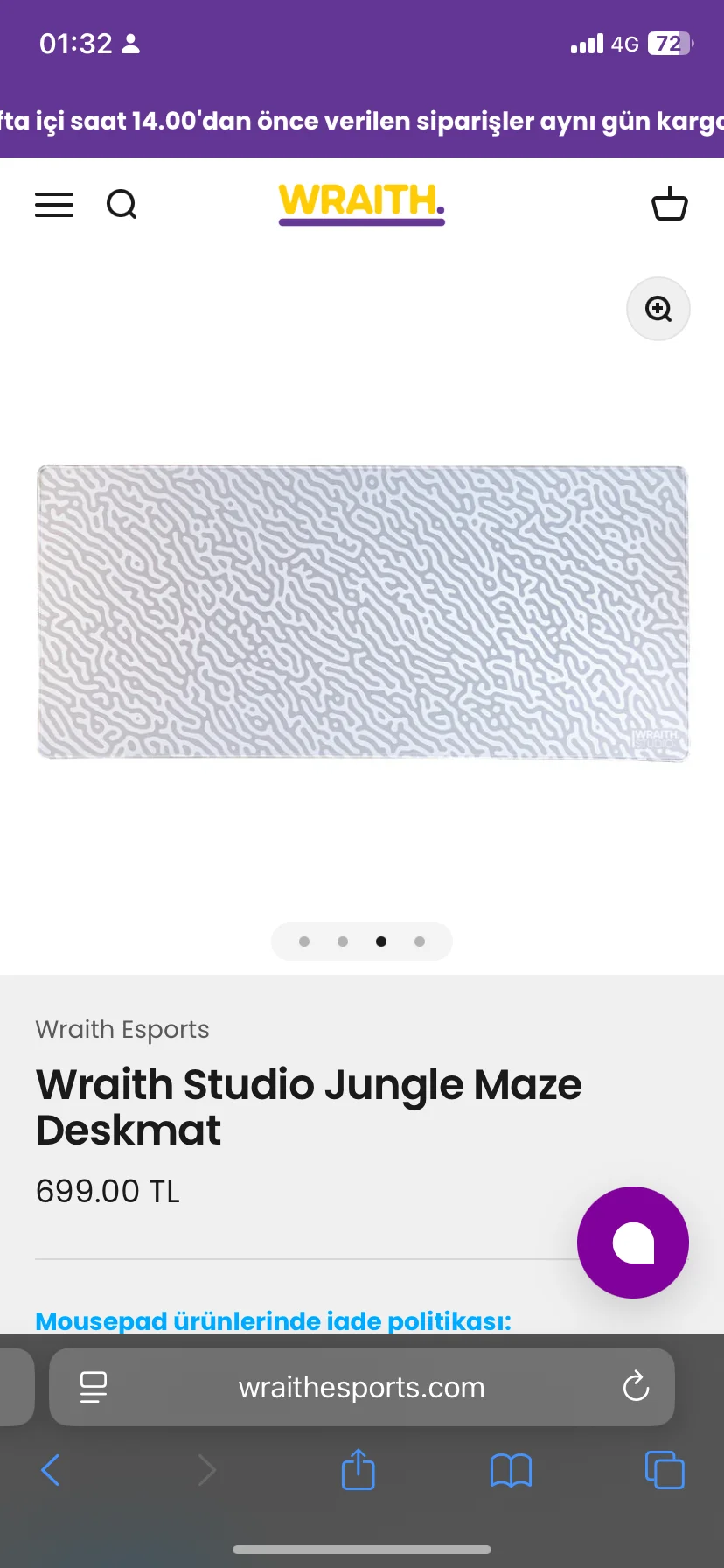
Task: Open Safari bookmarks
Action: [x=511, y=1470]
